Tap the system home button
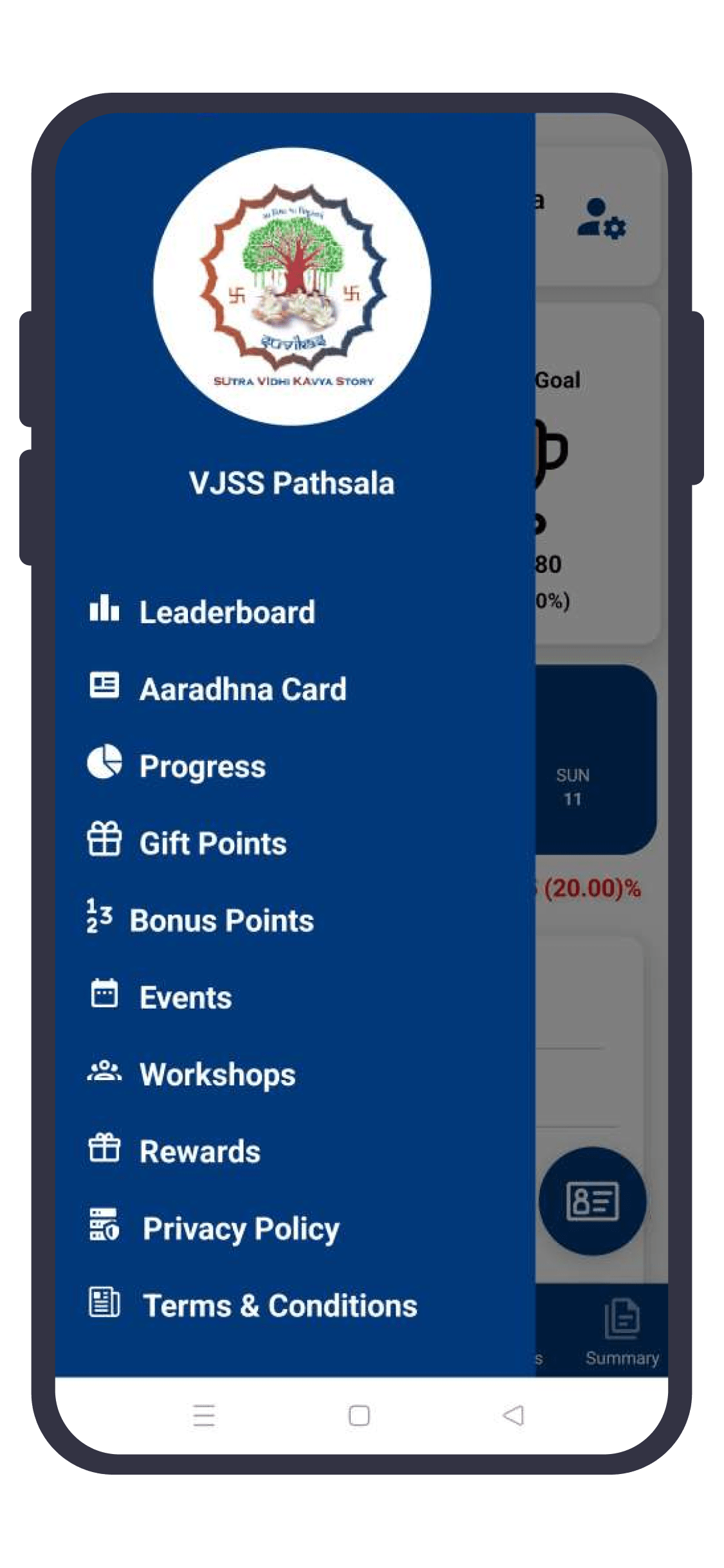Screen dimensions: 724x1568 point(359,1415)
